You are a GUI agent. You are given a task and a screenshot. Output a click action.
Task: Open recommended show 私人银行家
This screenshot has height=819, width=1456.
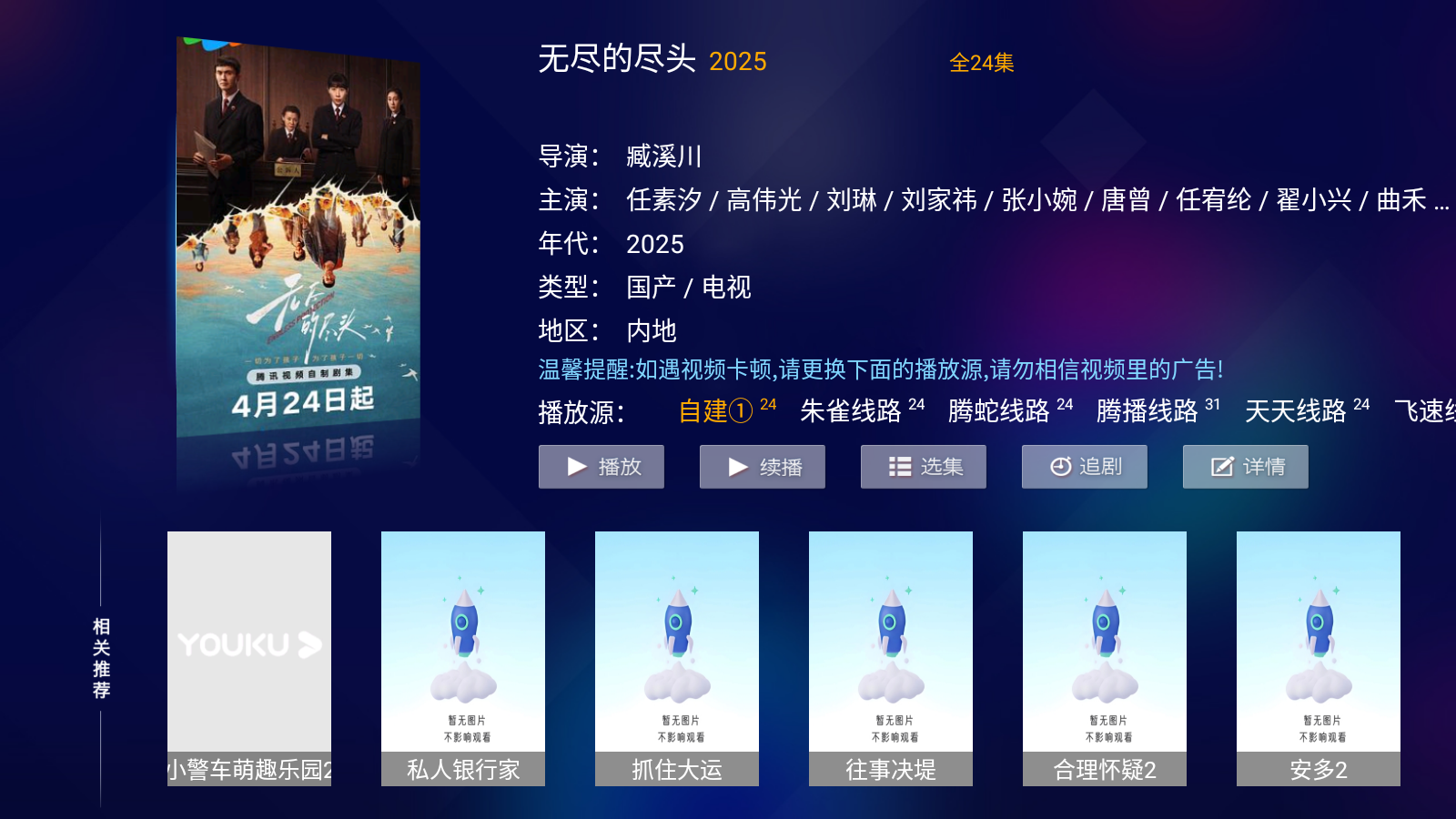click(463, 658)
